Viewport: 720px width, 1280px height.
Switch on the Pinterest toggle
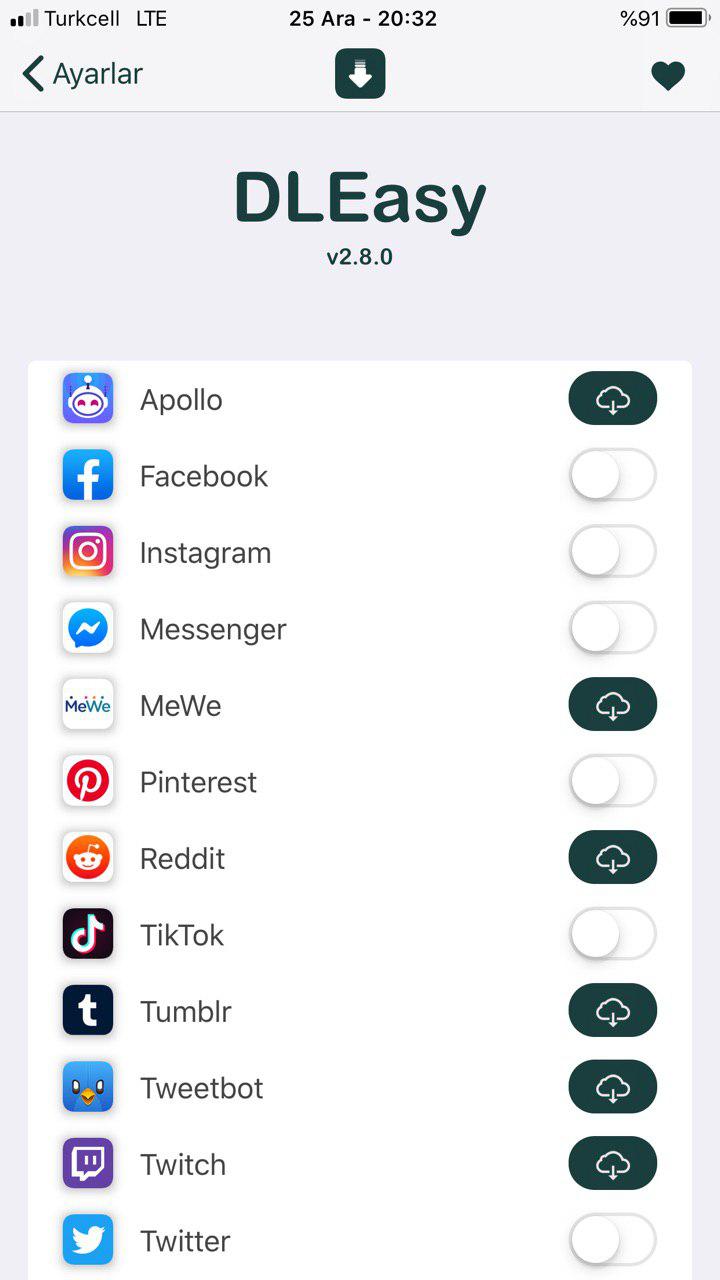(x=613, y=781)
